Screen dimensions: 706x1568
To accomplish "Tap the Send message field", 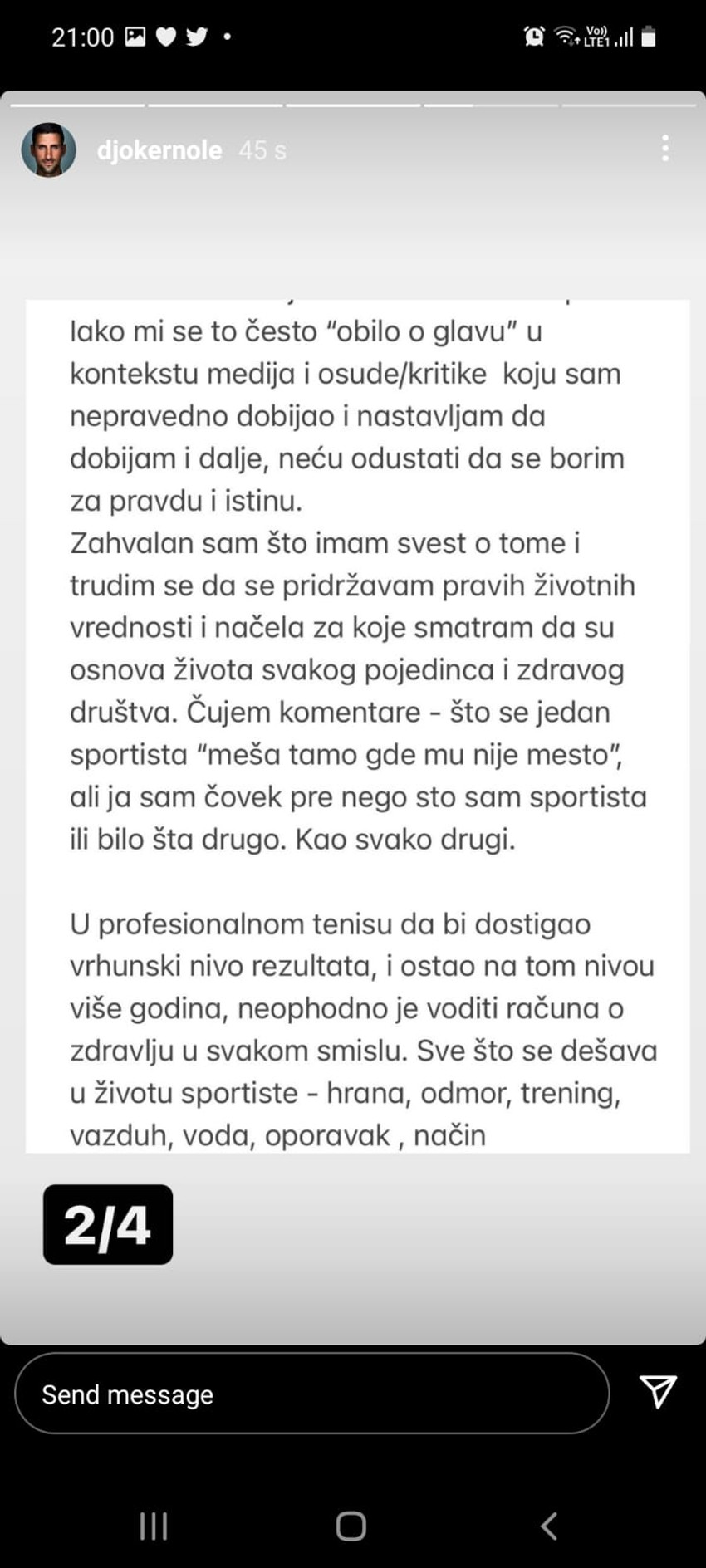I will 311,1394.
